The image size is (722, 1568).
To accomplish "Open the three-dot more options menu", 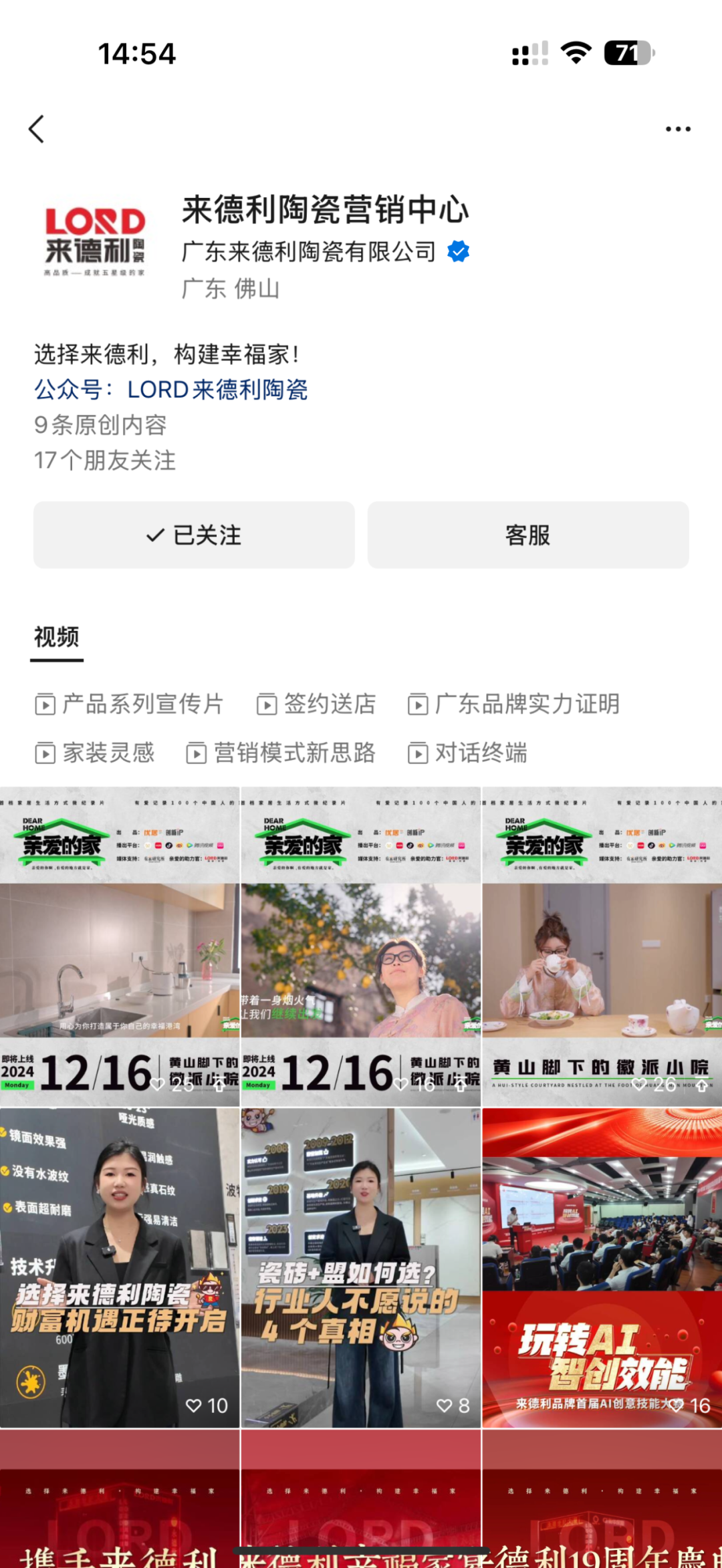I will tap(678, 129).
